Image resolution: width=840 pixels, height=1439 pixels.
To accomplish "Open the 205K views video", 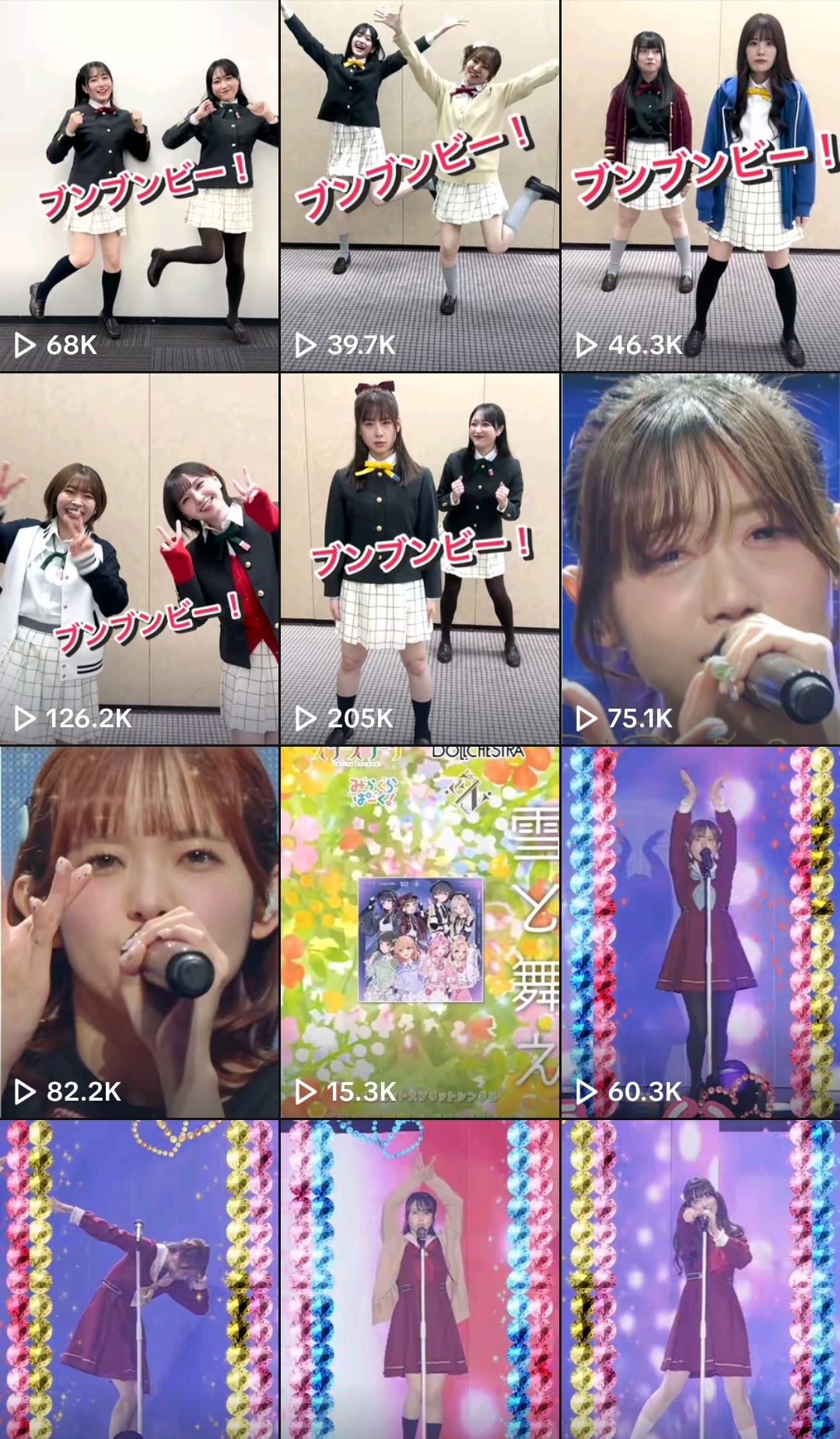I will [420, 558].
